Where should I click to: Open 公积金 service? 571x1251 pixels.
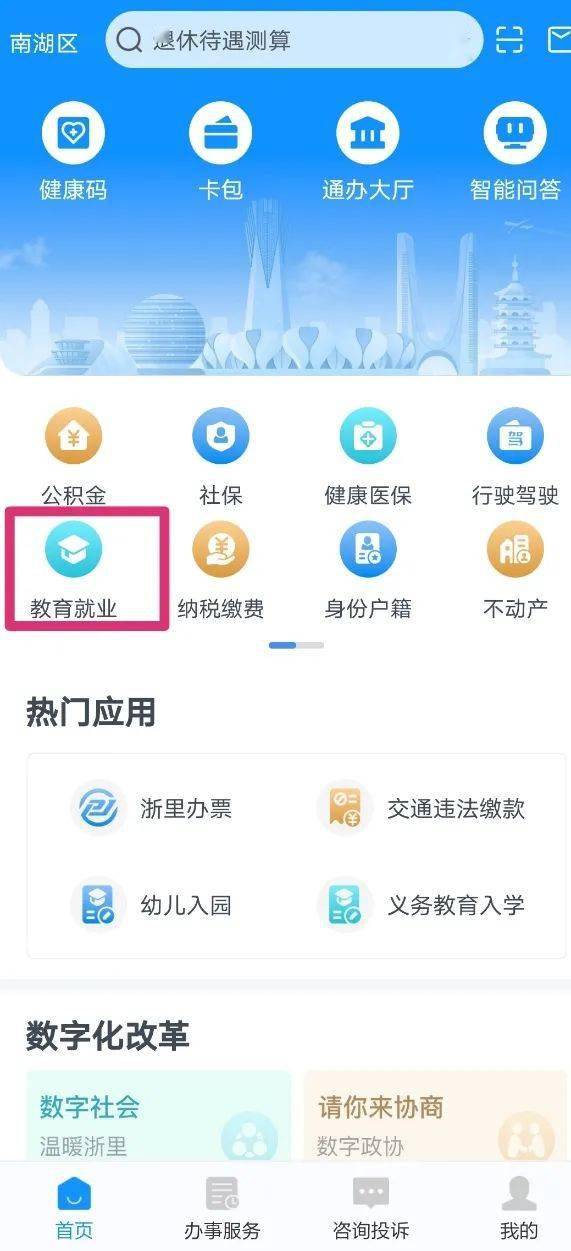point(73,457)
